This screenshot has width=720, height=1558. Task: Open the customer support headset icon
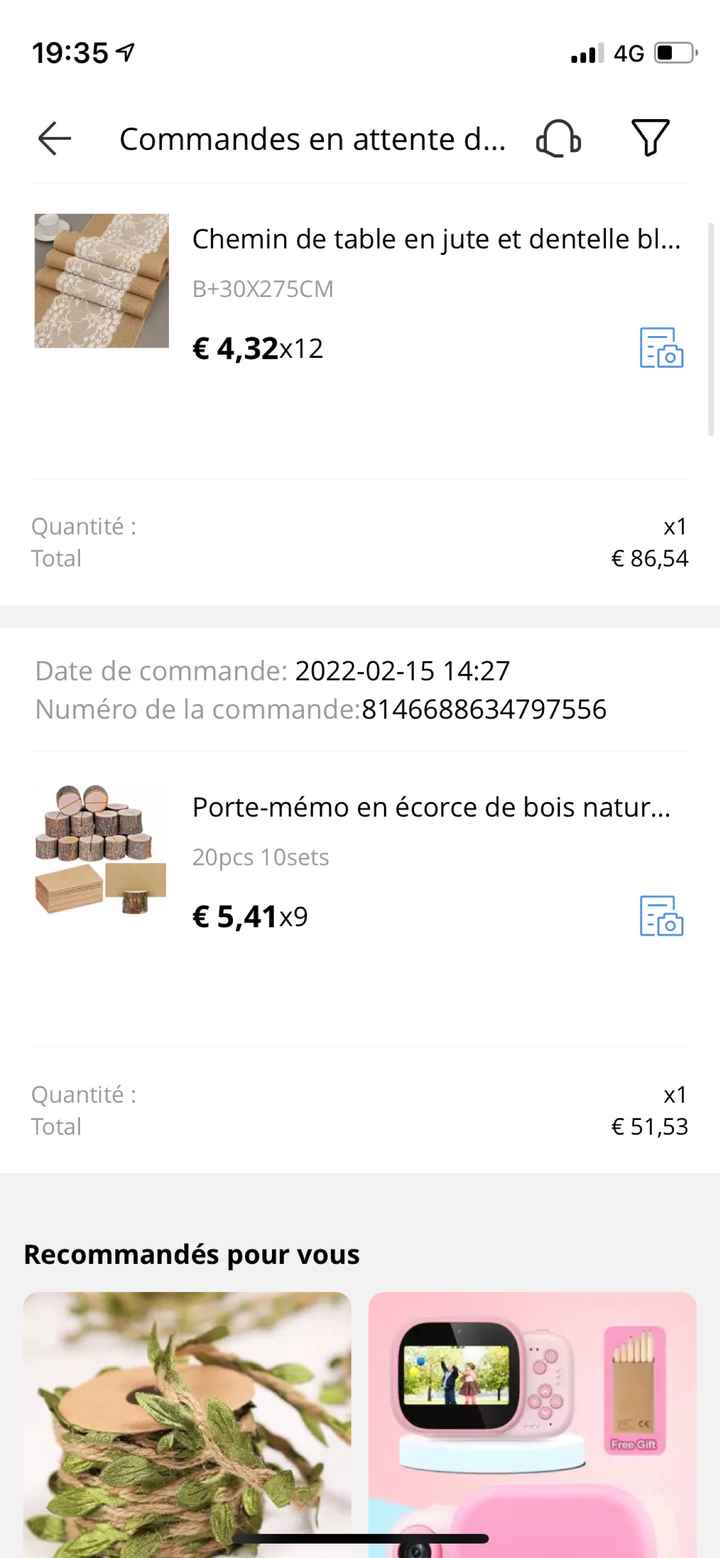(x=558, y=139)
